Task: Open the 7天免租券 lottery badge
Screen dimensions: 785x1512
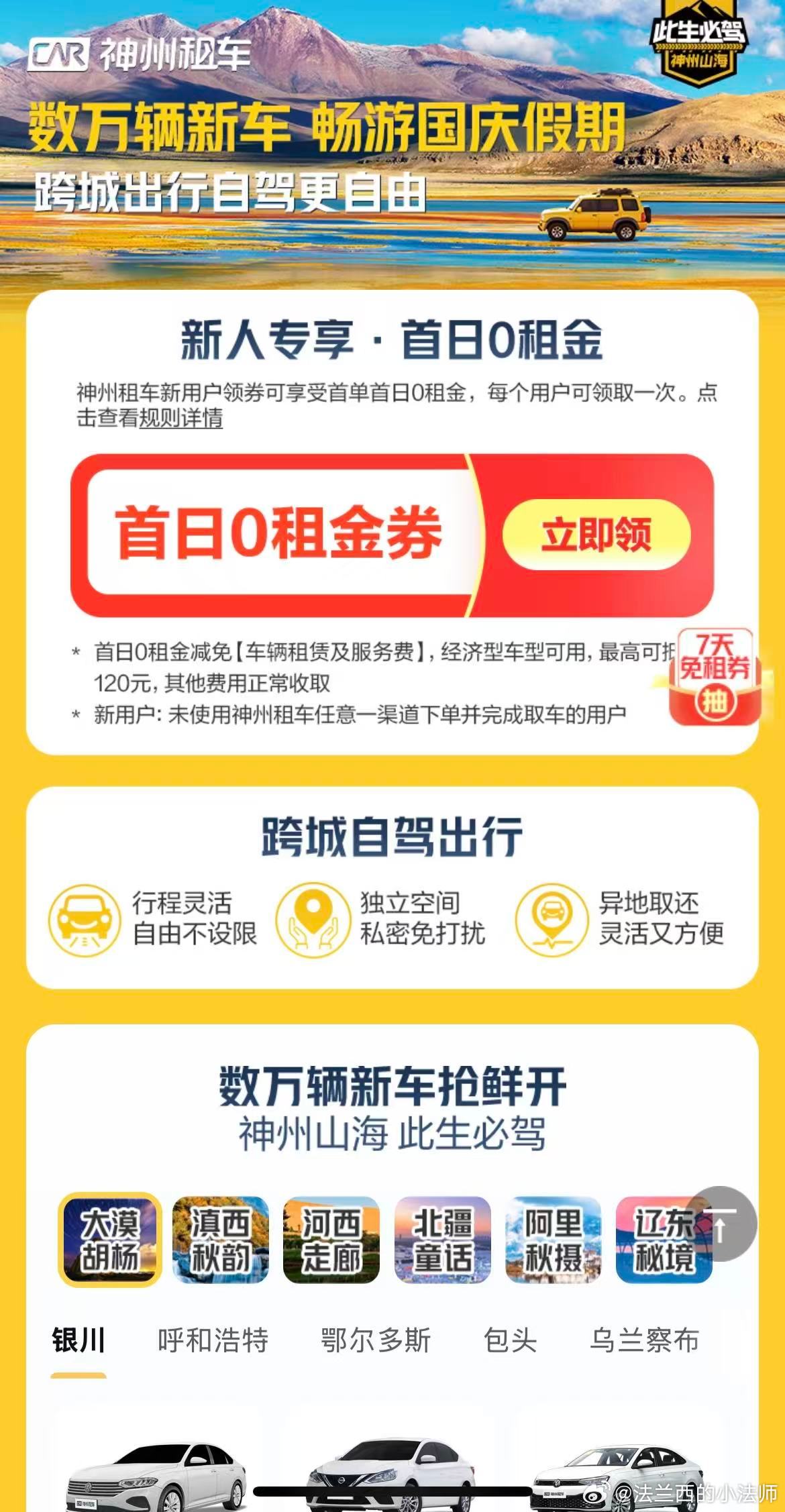Action: tap(715, 678)
